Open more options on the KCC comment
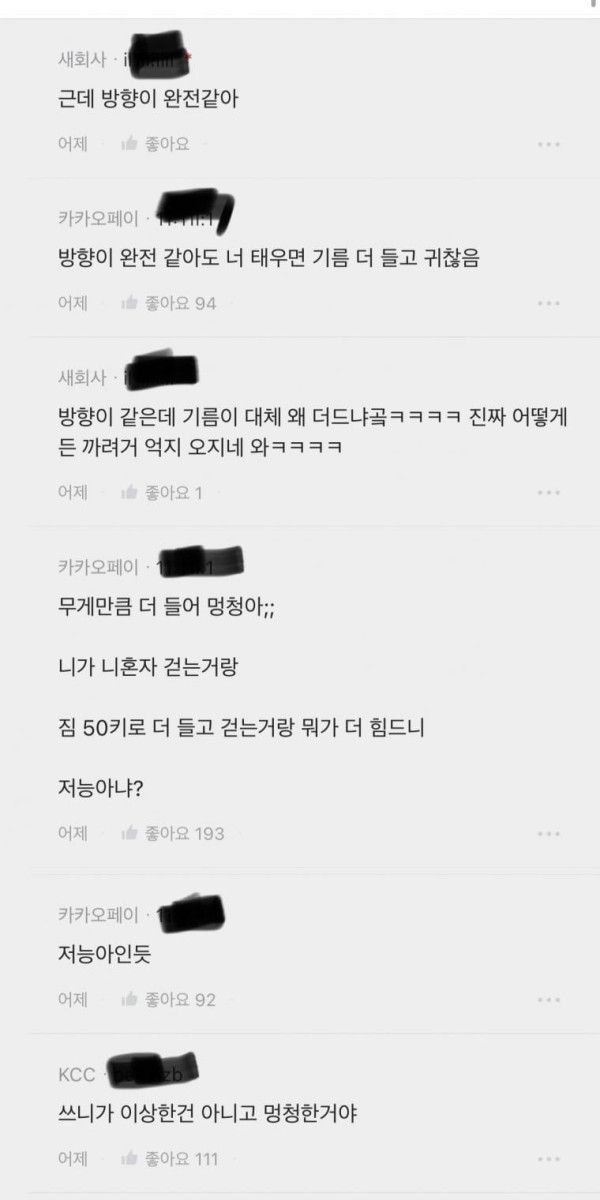Viewport: 600px width, 1200px height. point(548,1159)
